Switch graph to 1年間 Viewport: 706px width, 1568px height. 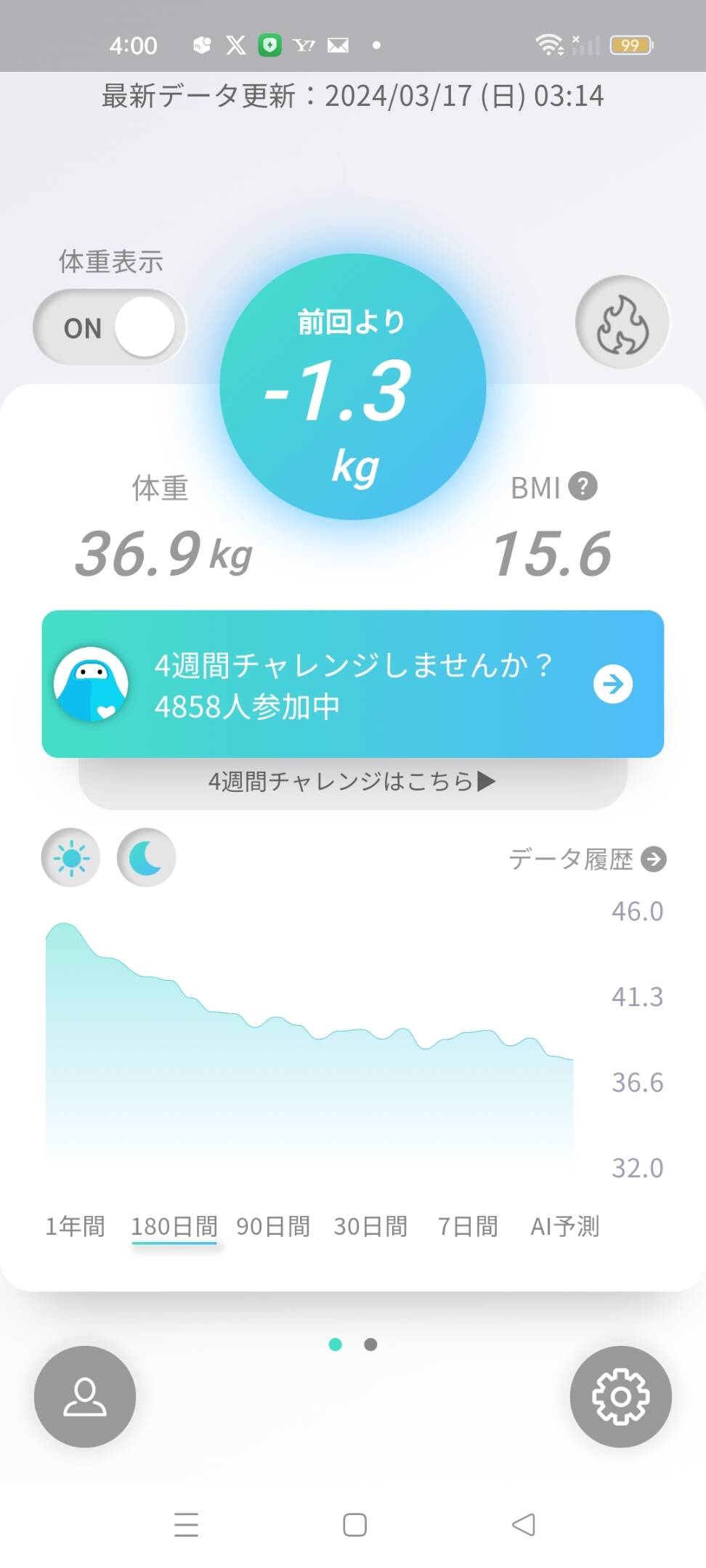coord(75,1226)
